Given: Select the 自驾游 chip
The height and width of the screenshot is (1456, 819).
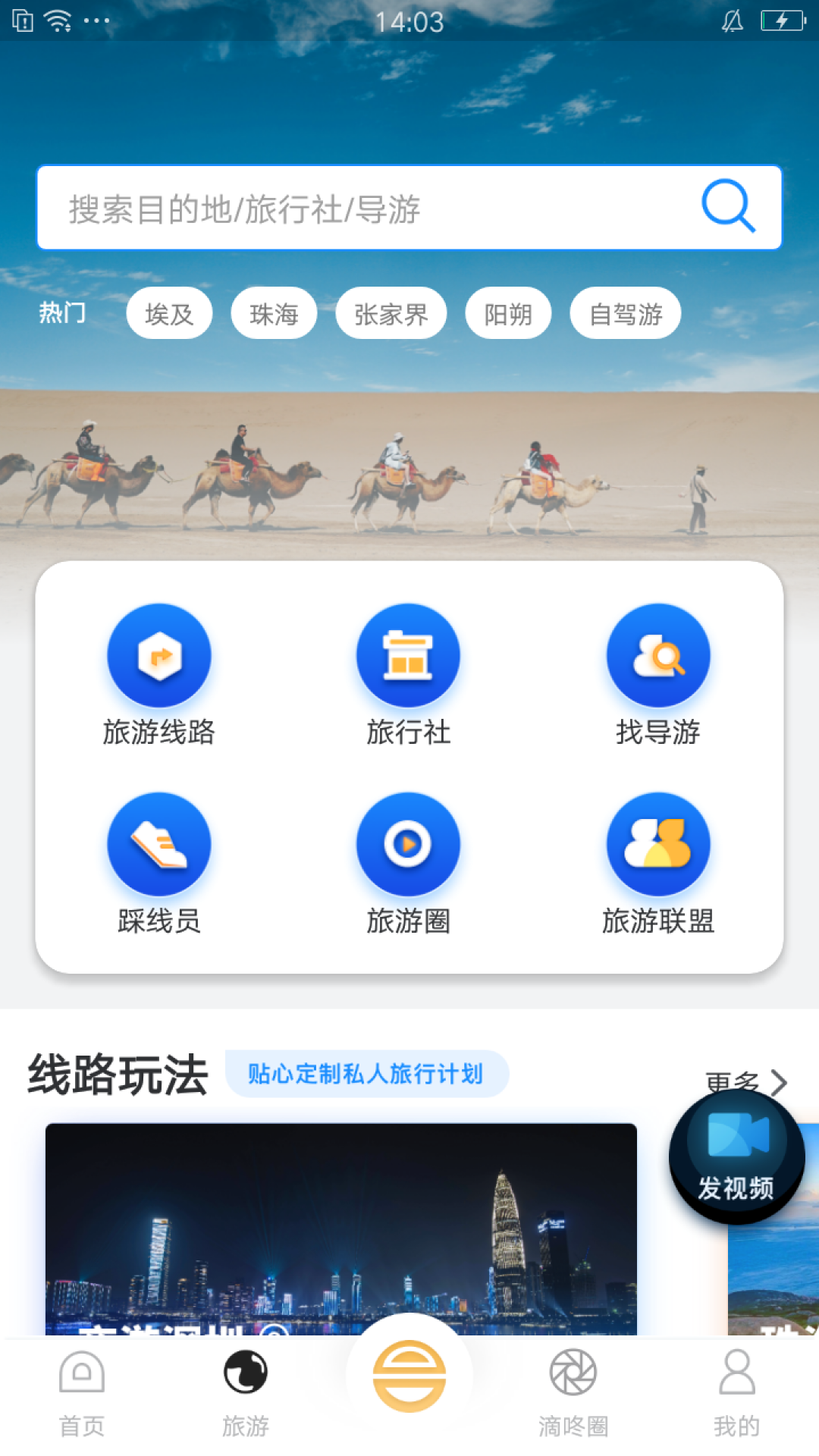Looking at the screenshot, I should [x=626, y=313].
